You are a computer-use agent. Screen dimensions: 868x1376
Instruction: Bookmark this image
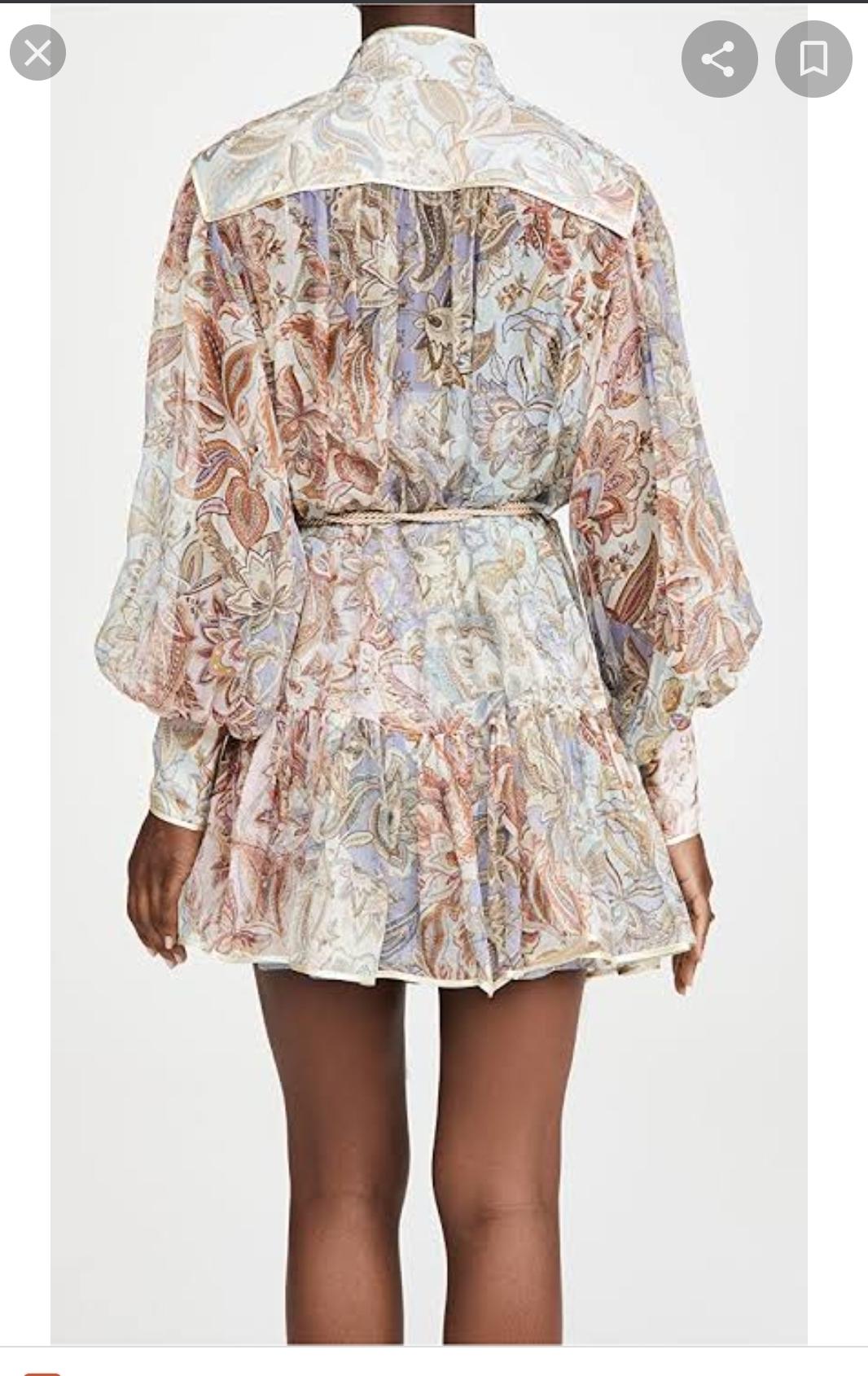pos(813,59)
